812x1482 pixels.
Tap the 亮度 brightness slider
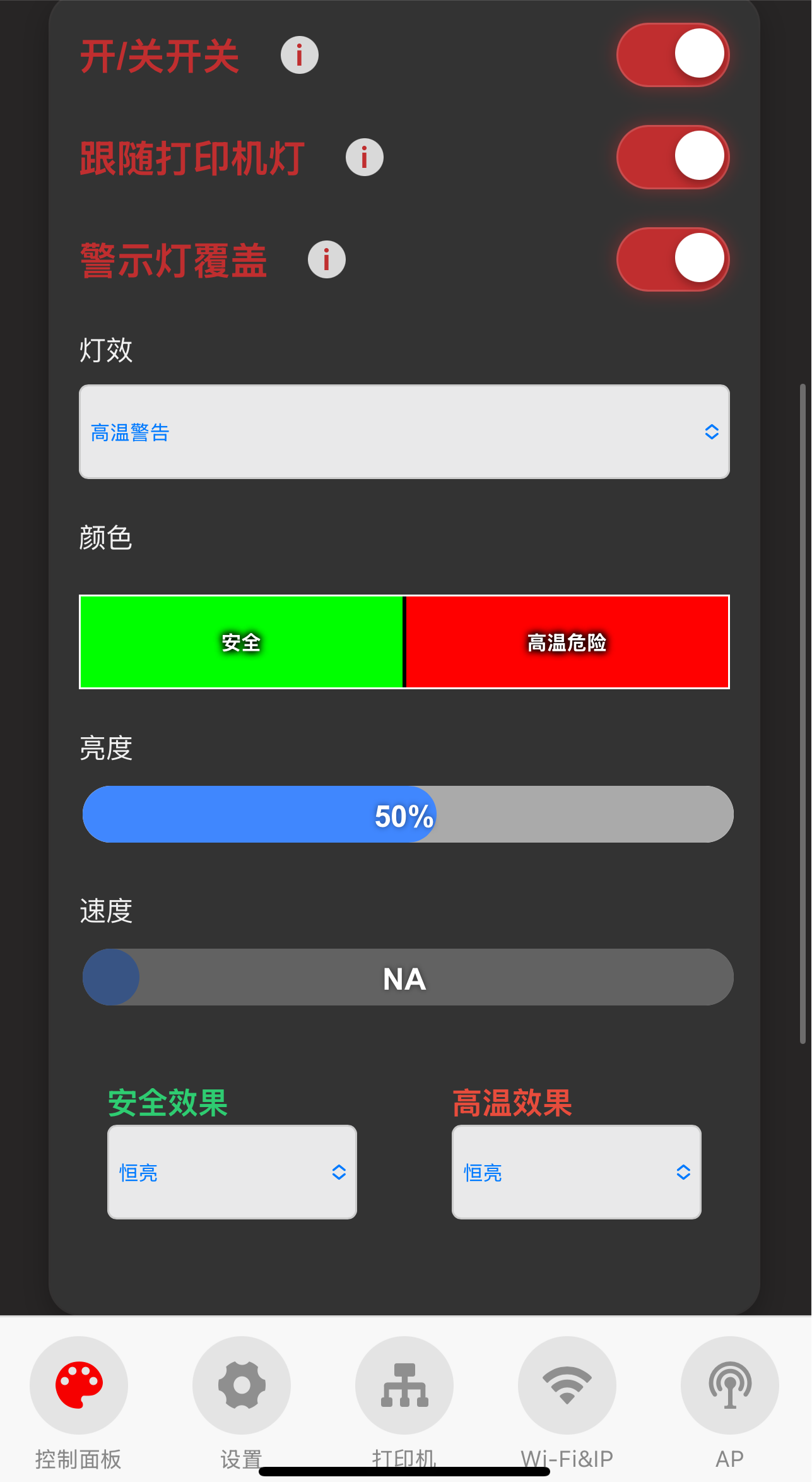tap(408, 814)
